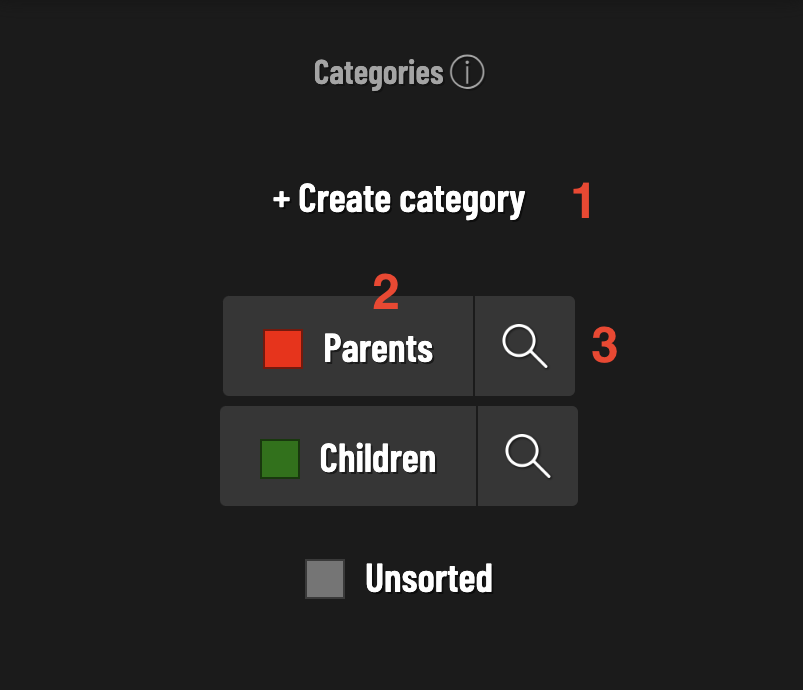
Task: Tap the magnifier next to Children
Action: (528, 457)
